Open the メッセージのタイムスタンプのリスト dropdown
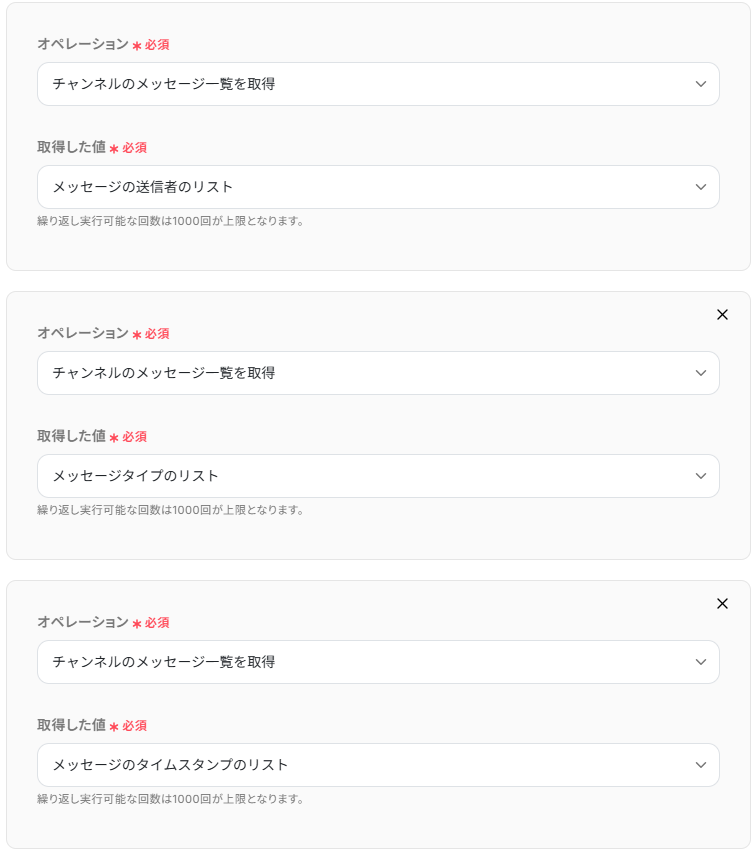The width and height of the screenshot is (751, 856). pyautogui.click(x=378, y=765)
